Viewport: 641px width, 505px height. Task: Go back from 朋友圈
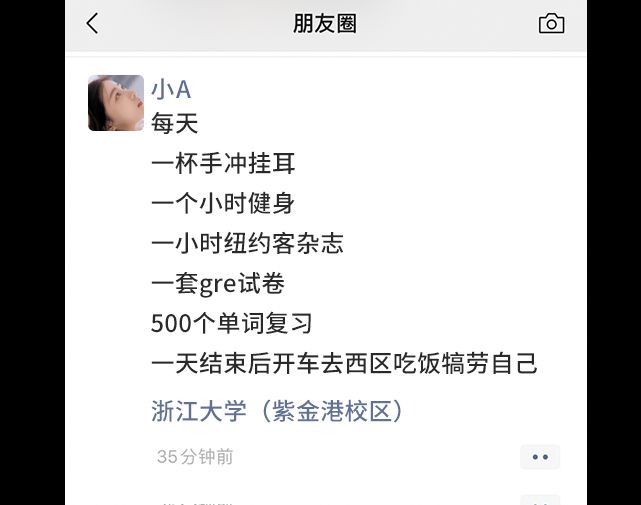point(93,24)
